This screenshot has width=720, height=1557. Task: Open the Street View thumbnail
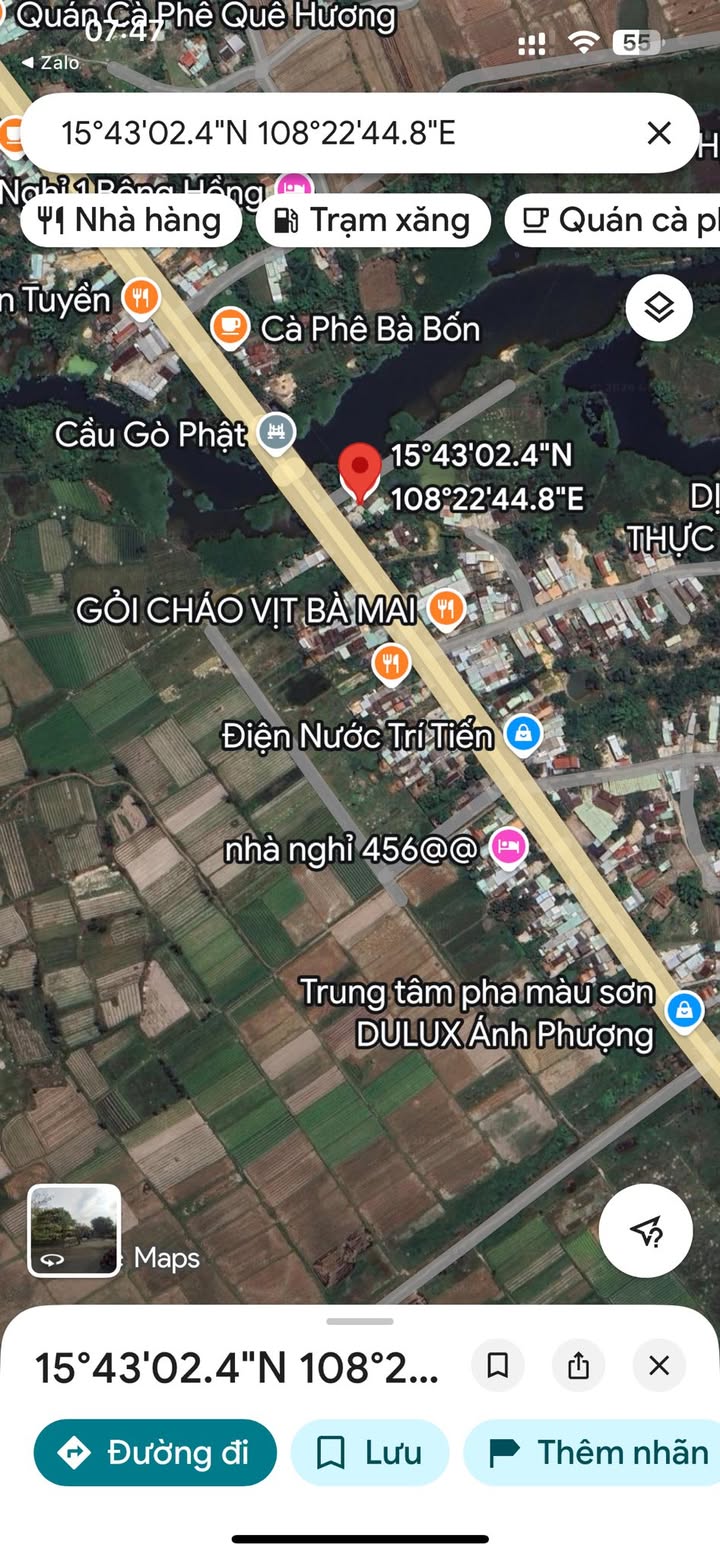[x=74, y=1230]
